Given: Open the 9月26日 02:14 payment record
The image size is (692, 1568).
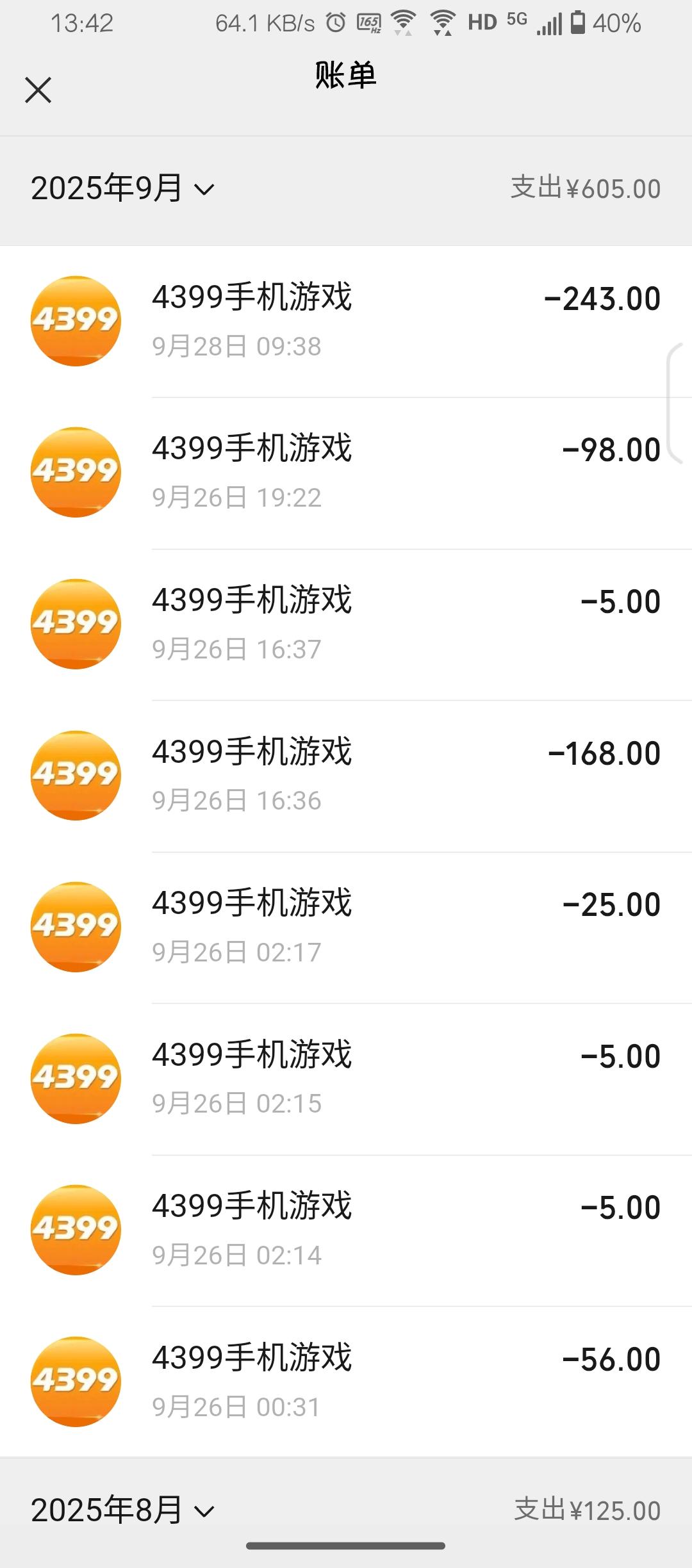Looking at the screenshot, I should (346, 1230).
